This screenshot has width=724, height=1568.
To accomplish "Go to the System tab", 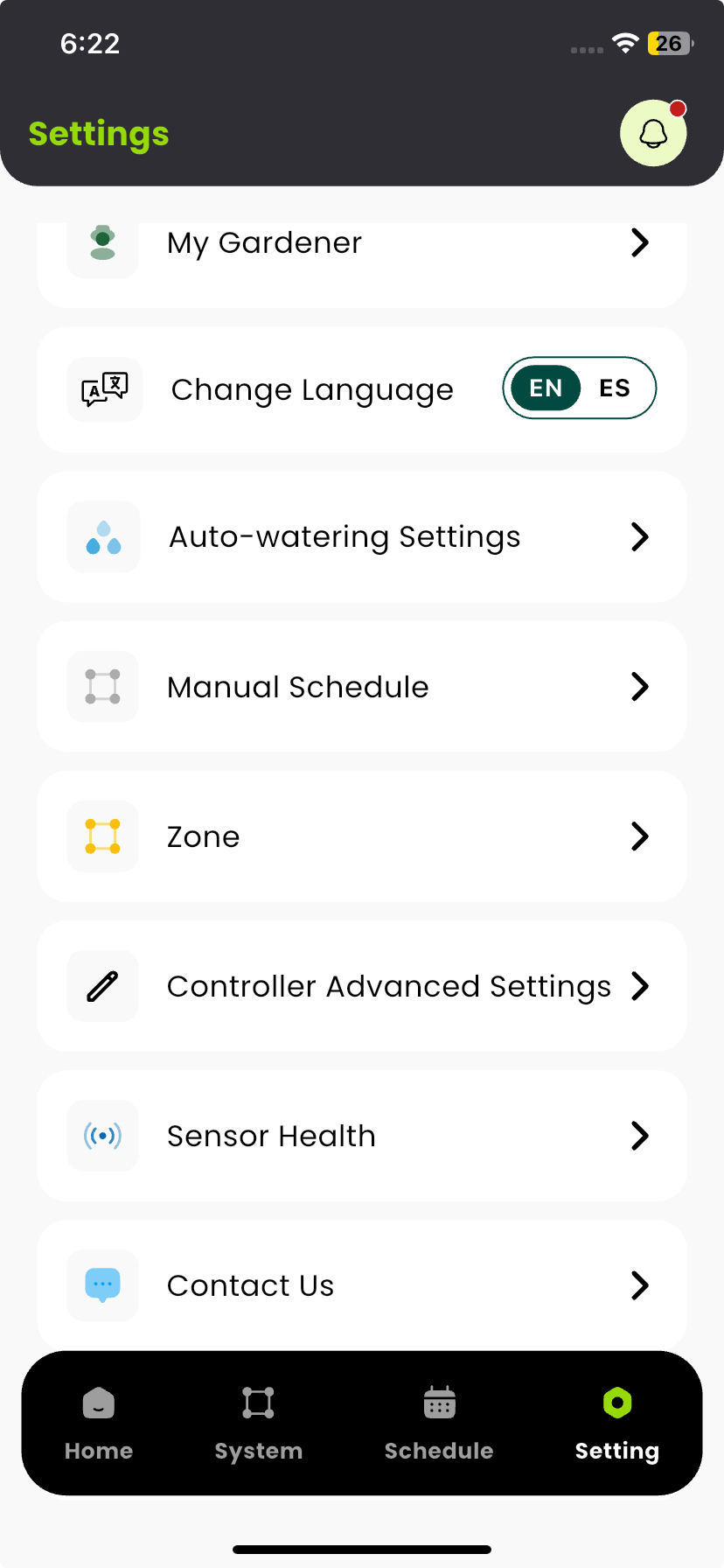I will pos(257,1424).
